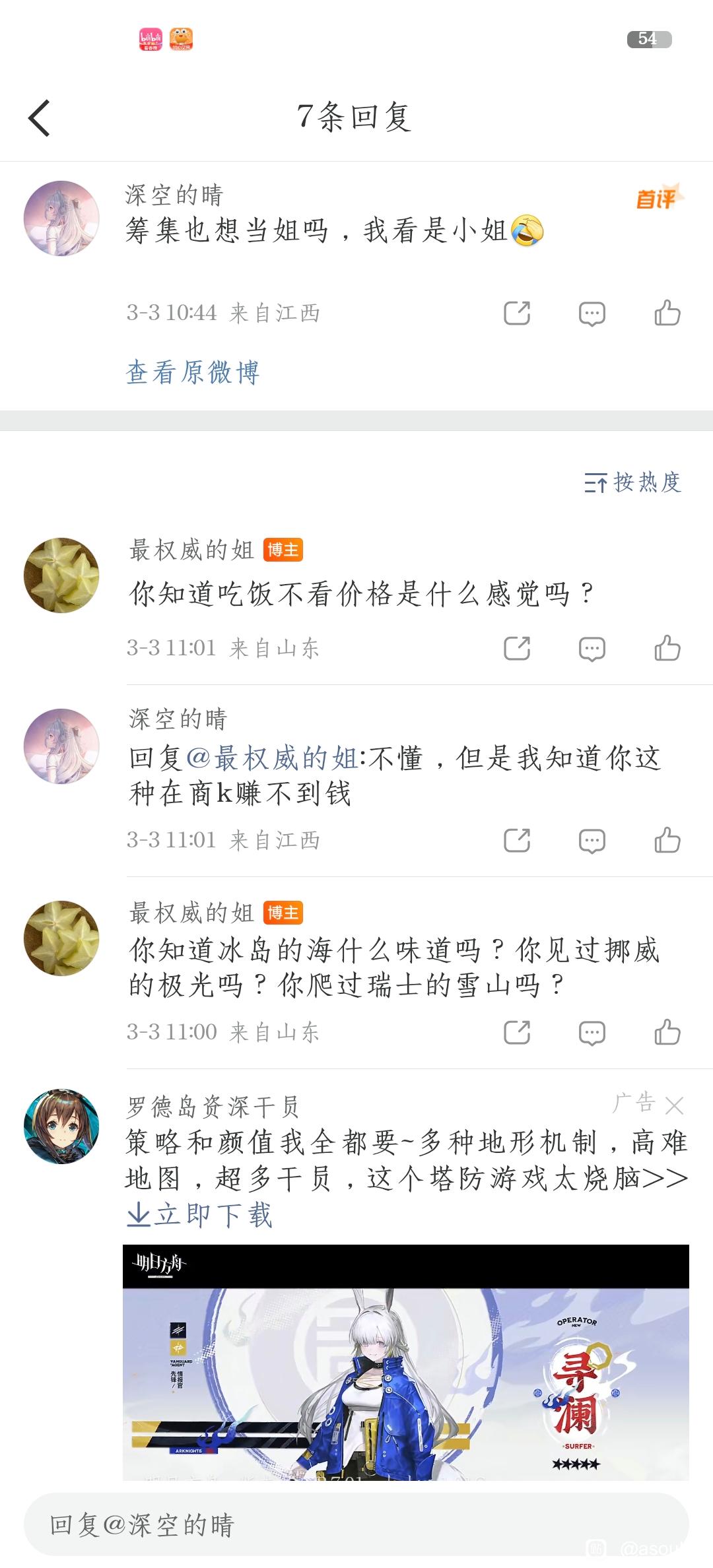Like the reply about 冰岛的海

point(667,1032)
